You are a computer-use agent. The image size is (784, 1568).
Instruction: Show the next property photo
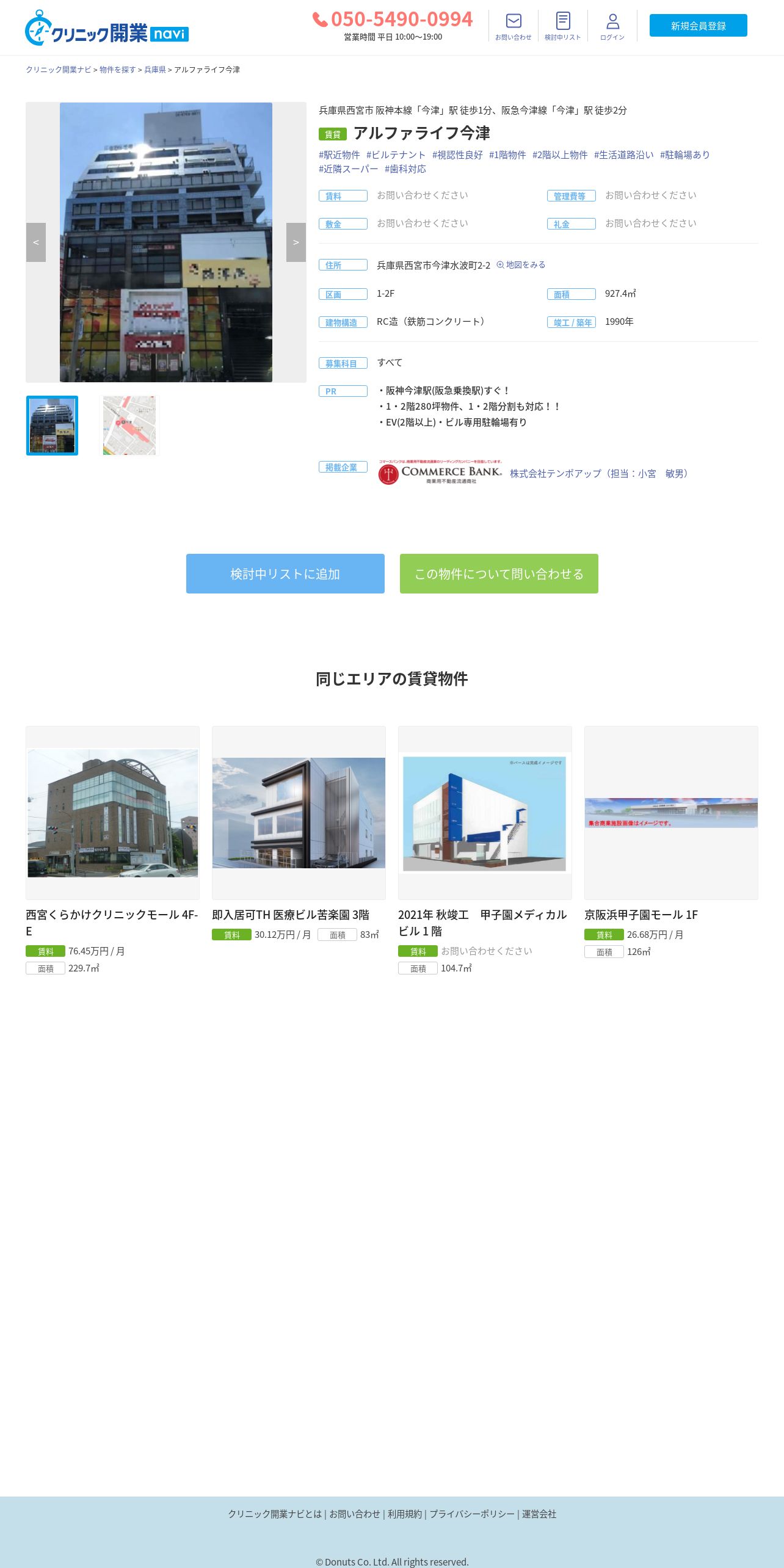296,242
